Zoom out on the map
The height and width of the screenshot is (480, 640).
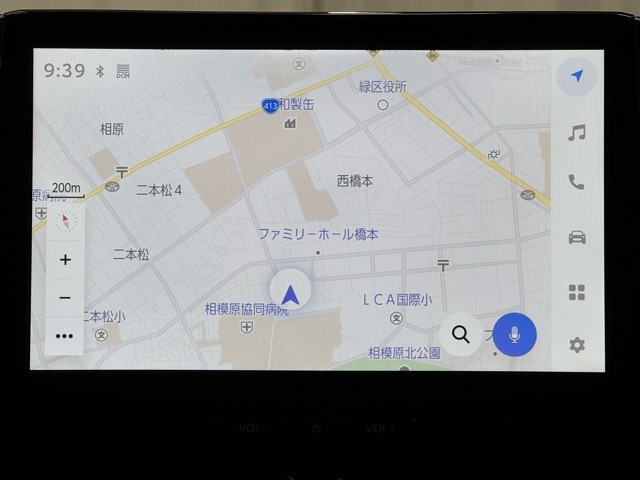pos(65,298)
